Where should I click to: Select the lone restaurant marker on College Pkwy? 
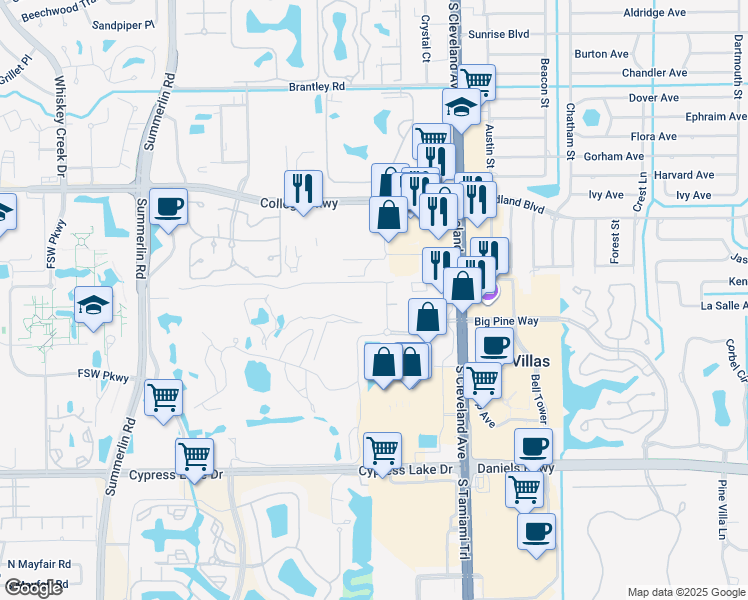[302, 188]
